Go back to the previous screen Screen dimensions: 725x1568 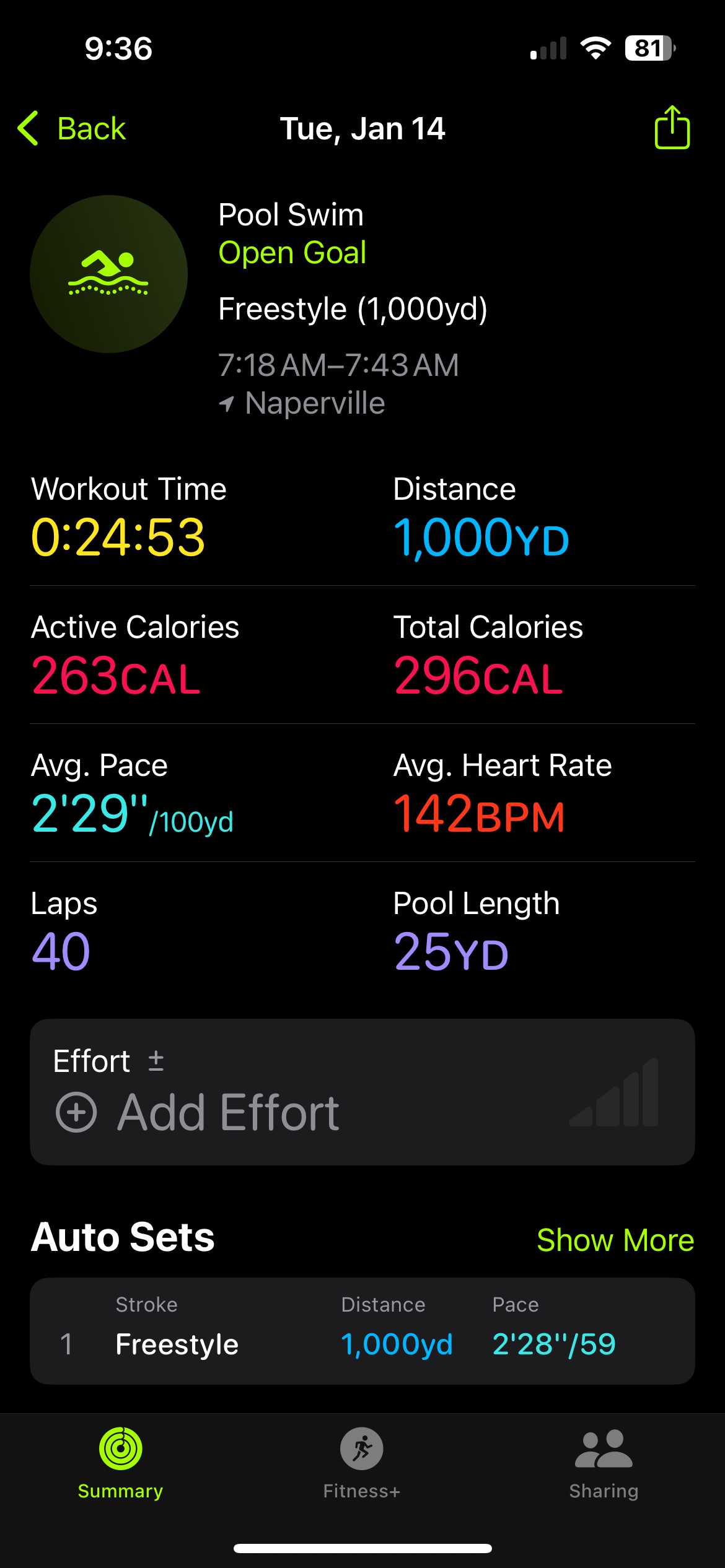(72, 129)
